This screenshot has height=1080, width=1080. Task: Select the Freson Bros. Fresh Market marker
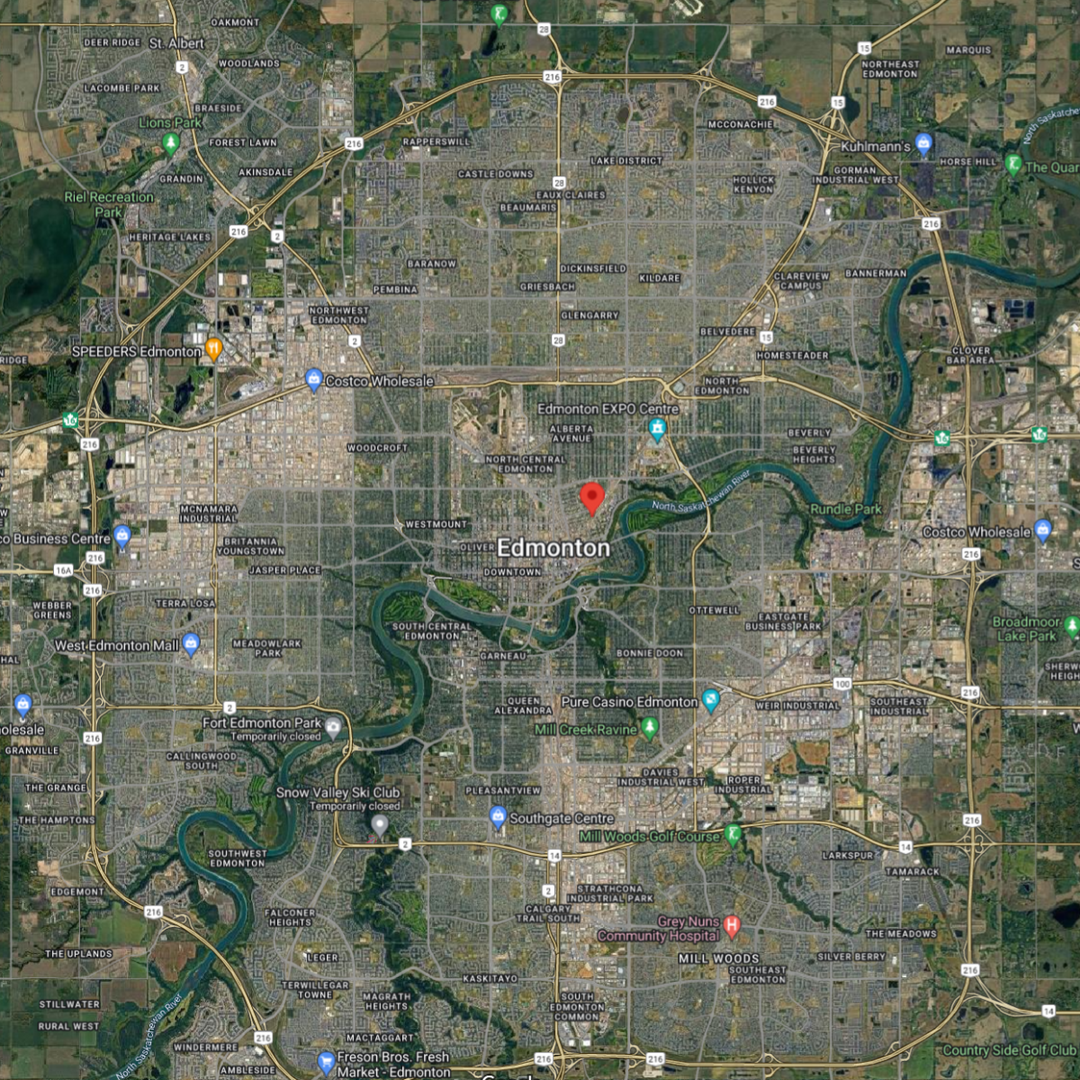325,1062
